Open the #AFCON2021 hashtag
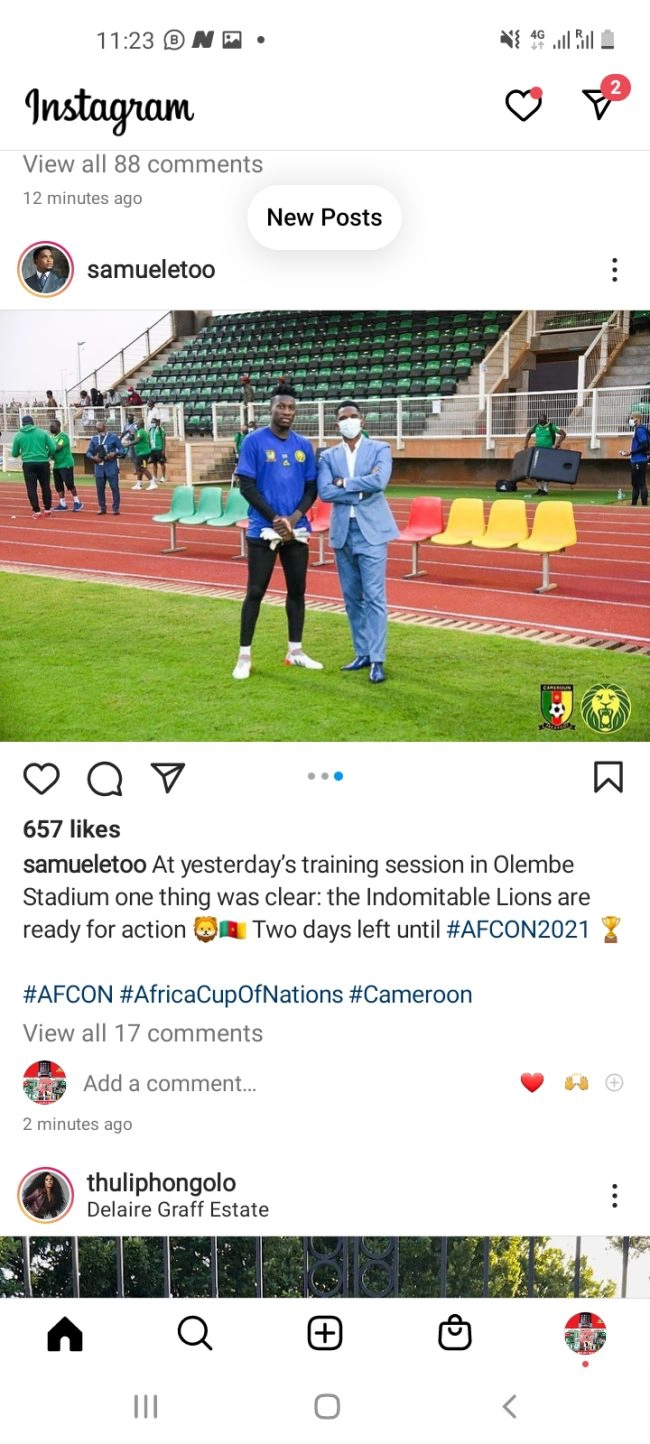Screen dimensions: 650x1444 518,930
